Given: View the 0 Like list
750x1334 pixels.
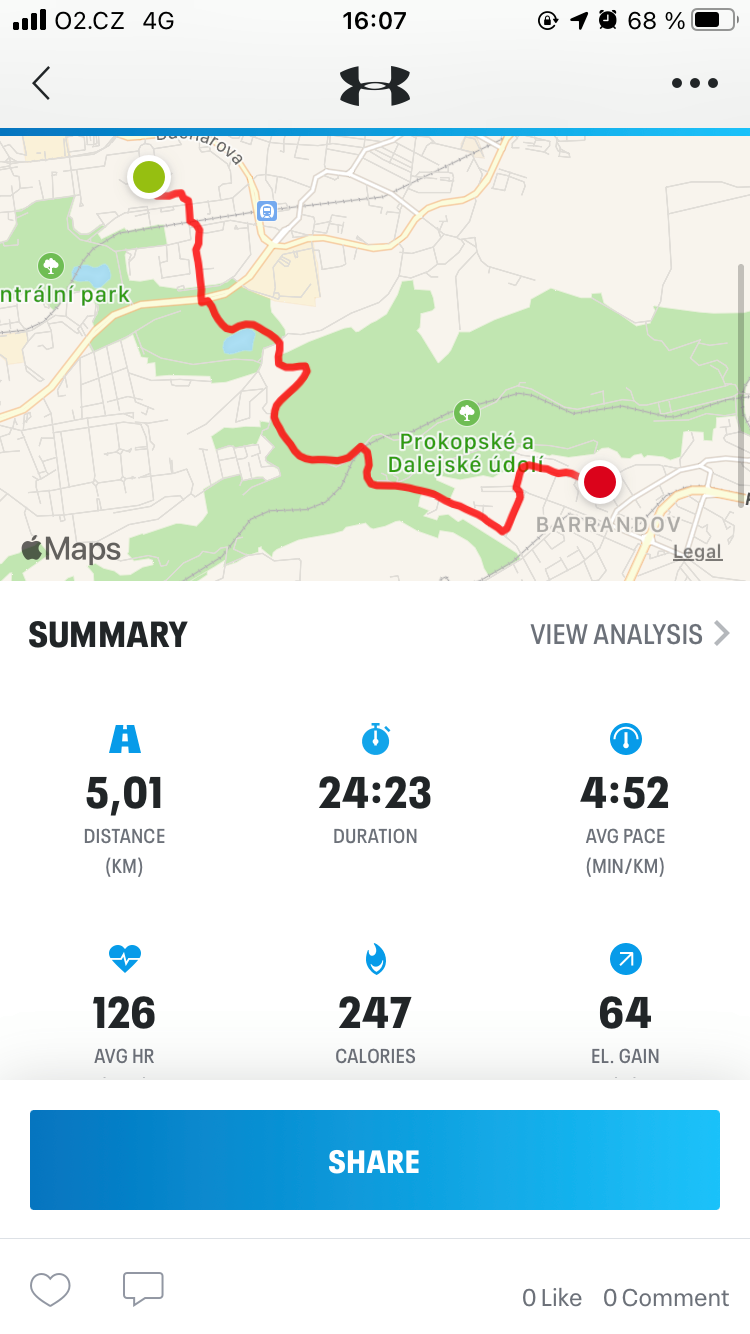Looking at the screenshot, I should point(552,1298).
